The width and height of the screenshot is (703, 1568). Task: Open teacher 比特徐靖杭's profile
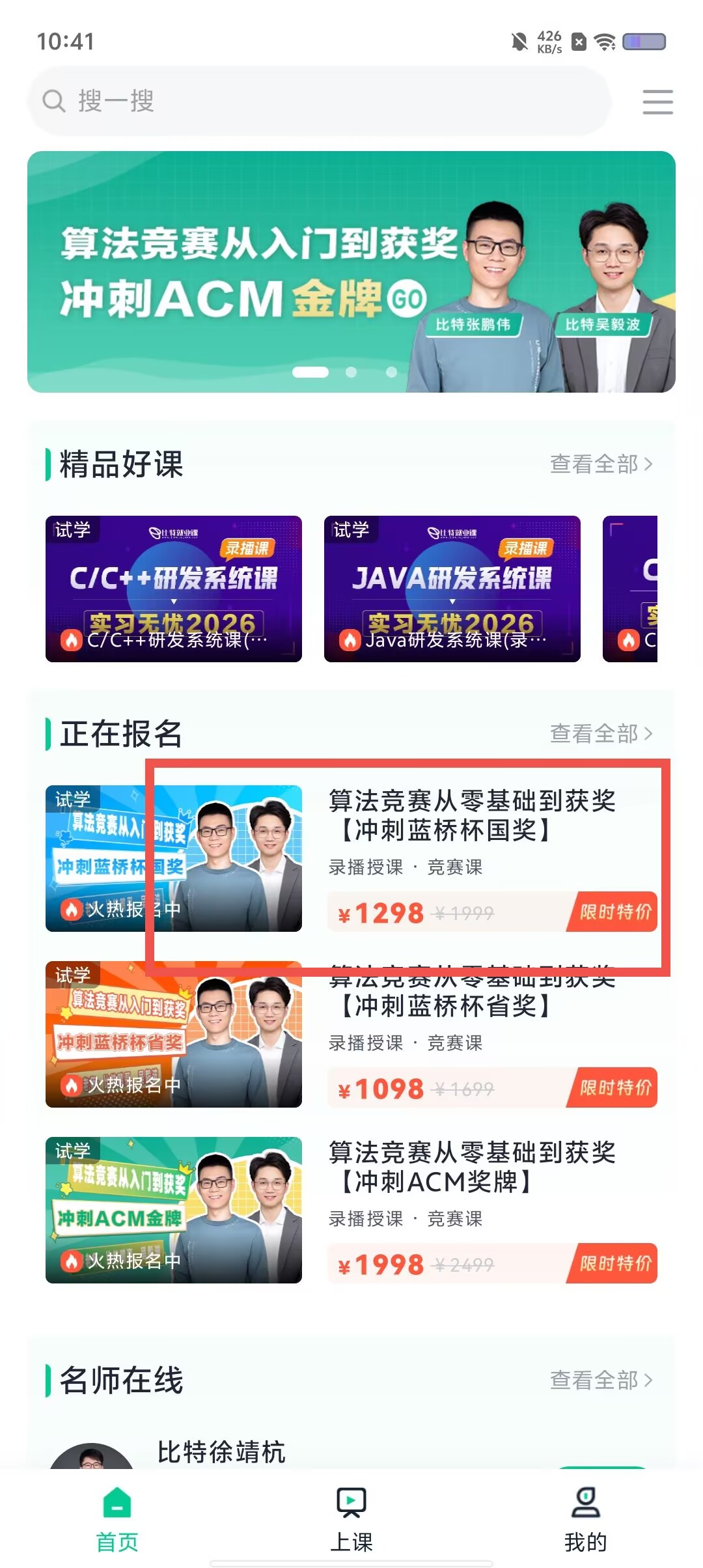[x=221, y=1451]
